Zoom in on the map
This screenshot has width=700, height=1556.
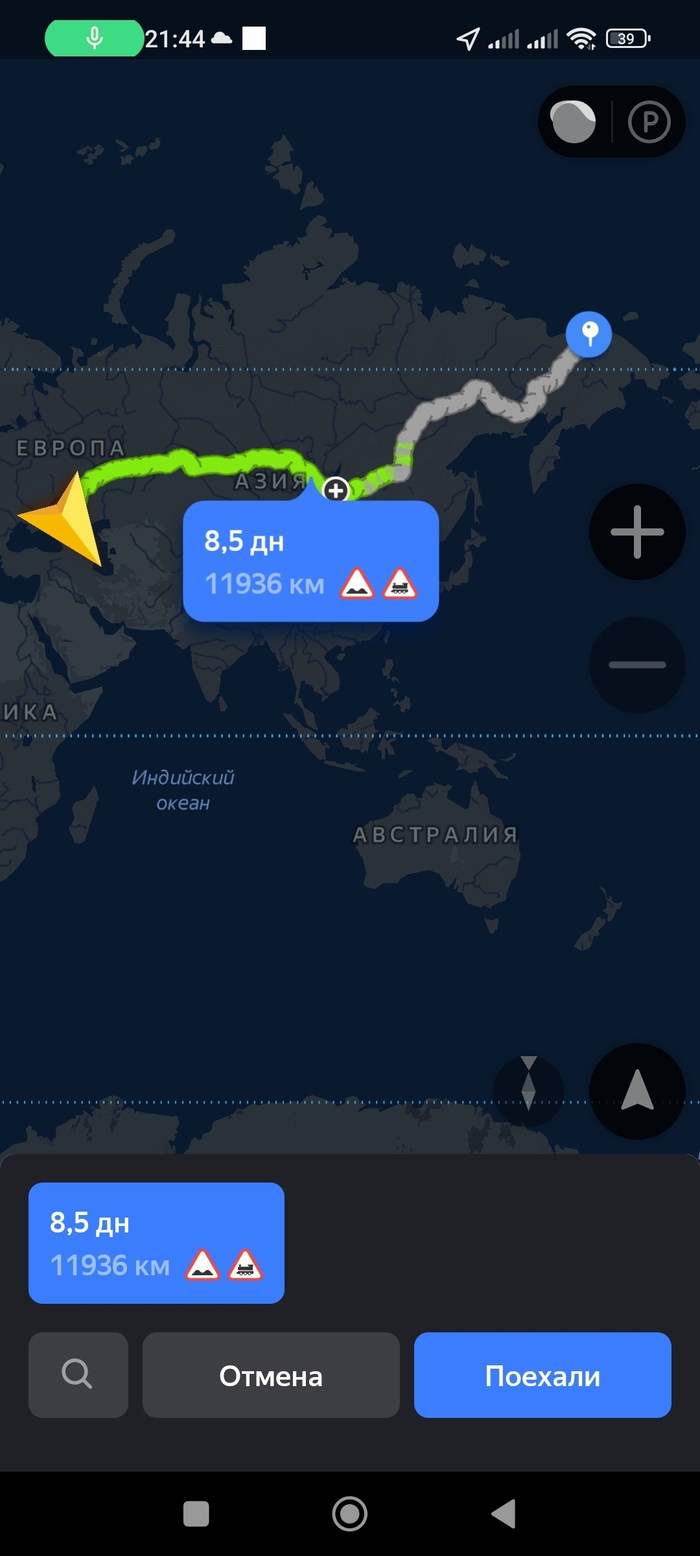637,532
